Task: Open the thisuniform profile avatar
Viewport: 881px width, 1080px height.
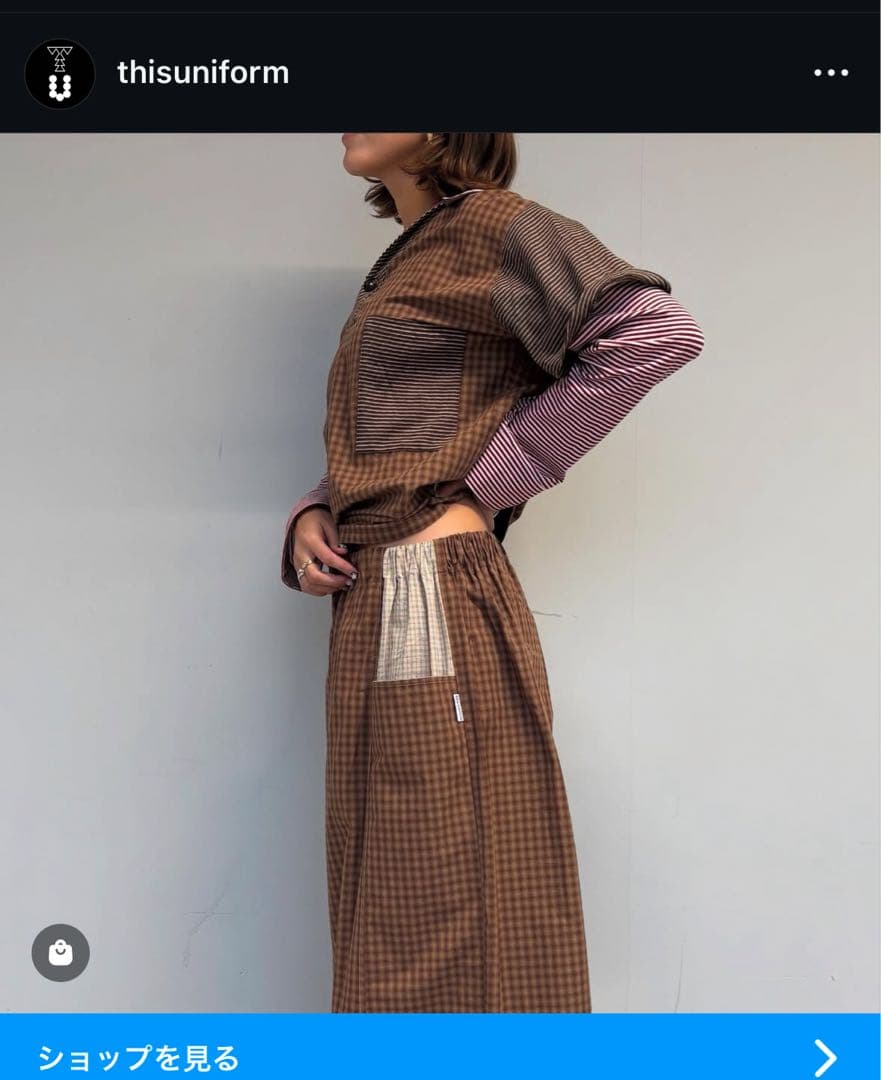Action: pos(60,73)
